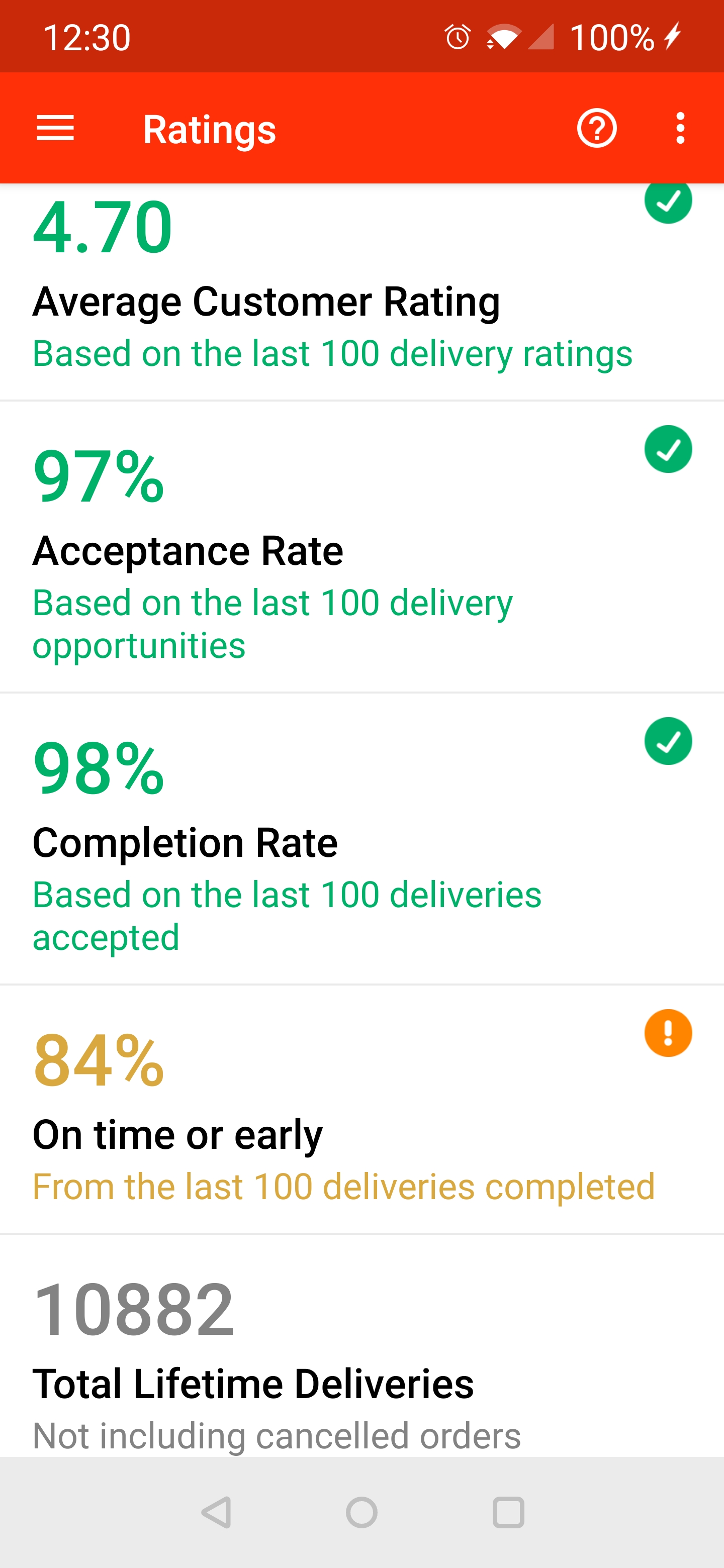Tap the help question mark icon
724x1568 pixels.
click(596, 129)
